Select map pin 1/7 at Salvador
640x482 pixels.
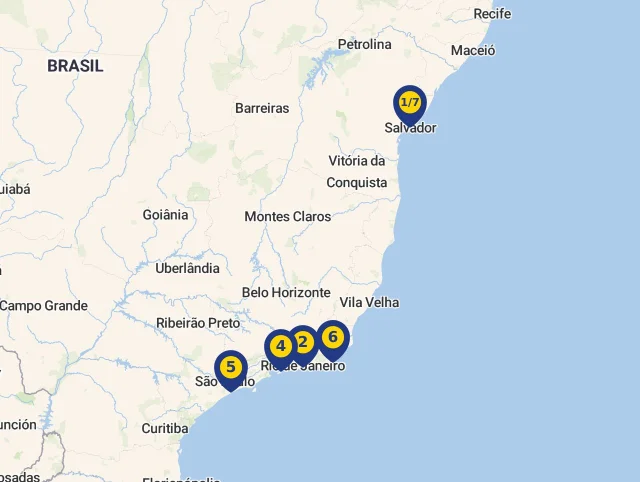(x=410, y=103)
